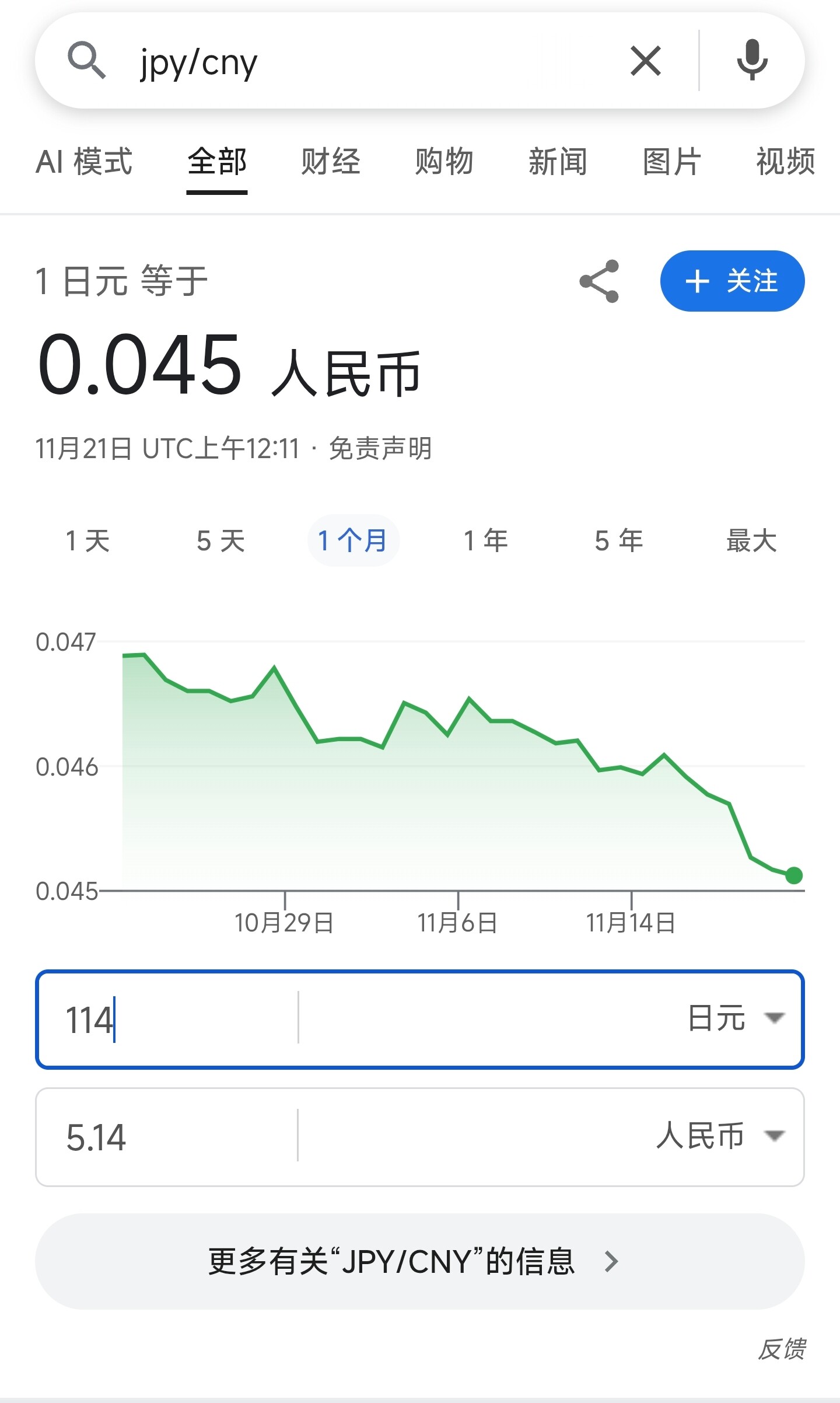This screenshot has height=1403, width=840.
Task: Edit the 5.14 人民币 amount field
Action: 166,1137
